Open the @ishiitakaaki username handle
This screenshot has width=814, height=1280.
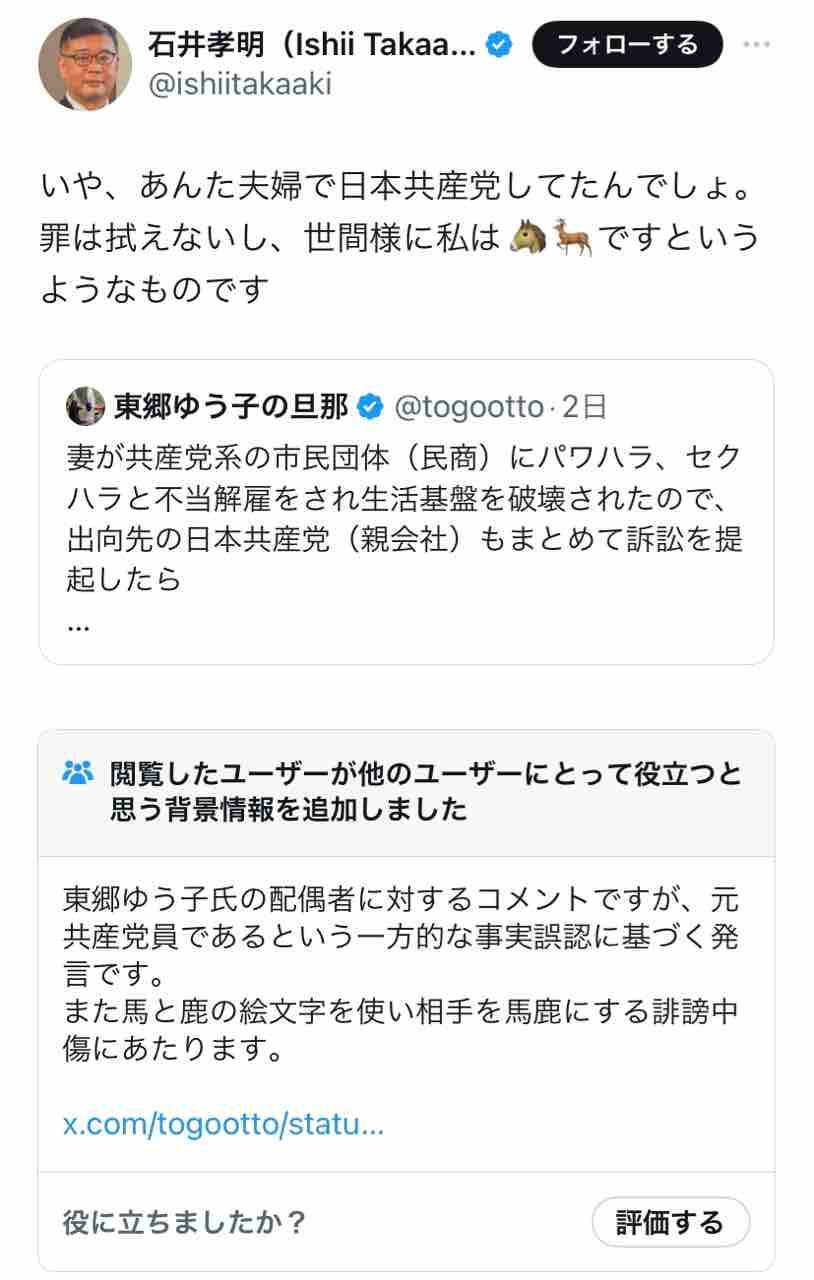click(239, 85)
